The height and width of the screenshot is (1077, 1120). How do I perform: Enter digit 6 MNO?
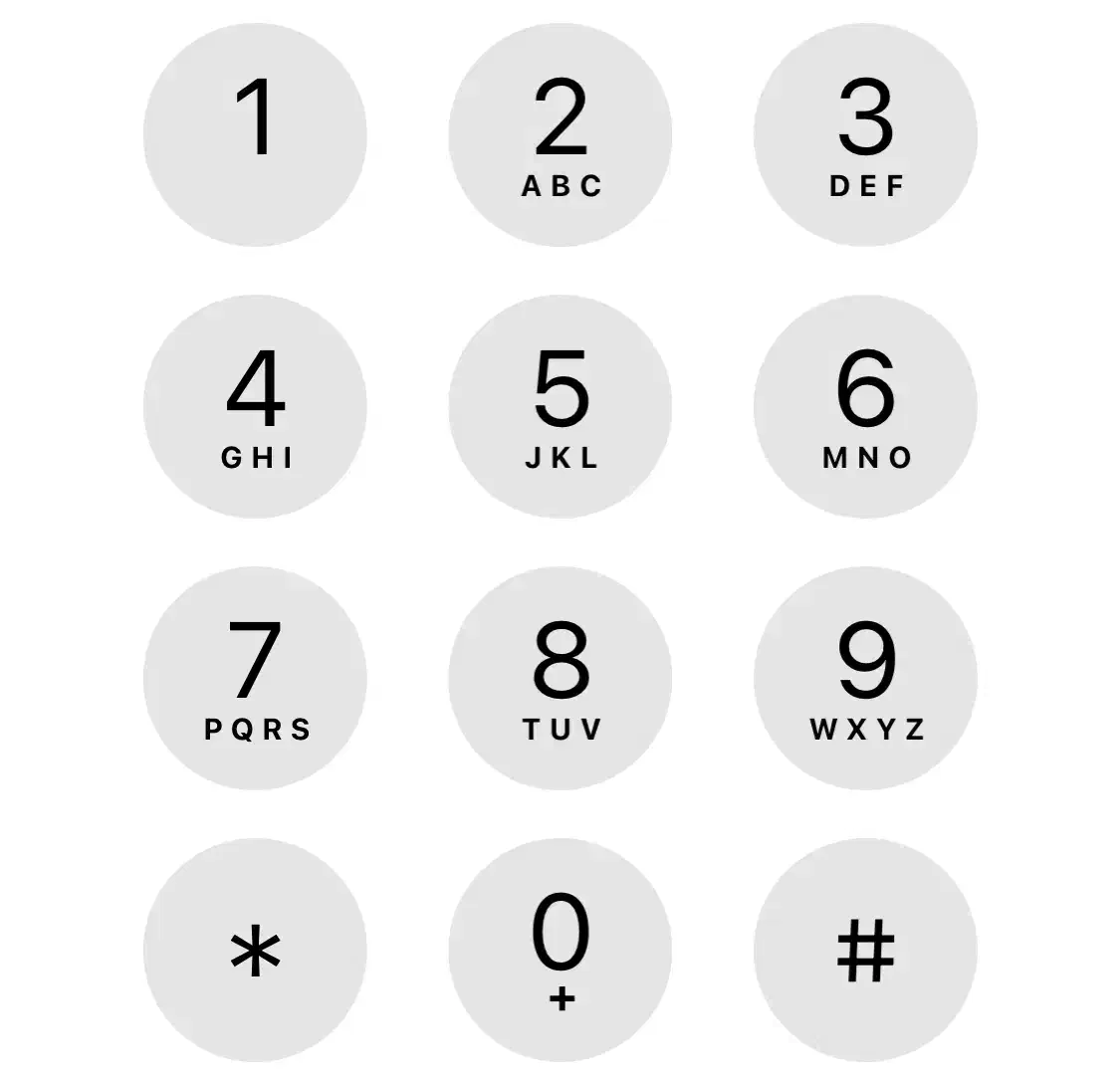(865, 406)
